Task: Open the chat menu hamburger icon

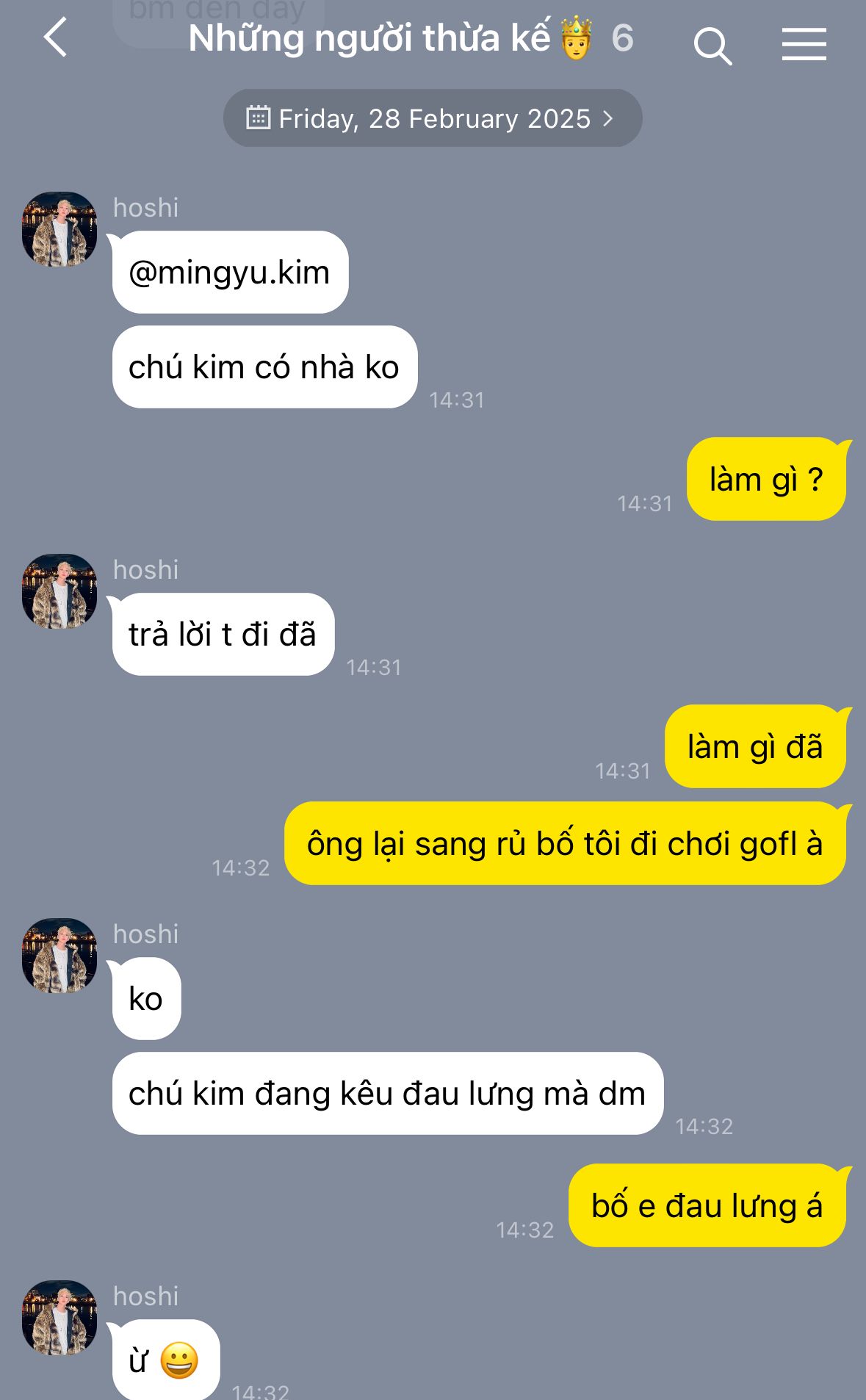Action: click(804, 44)
